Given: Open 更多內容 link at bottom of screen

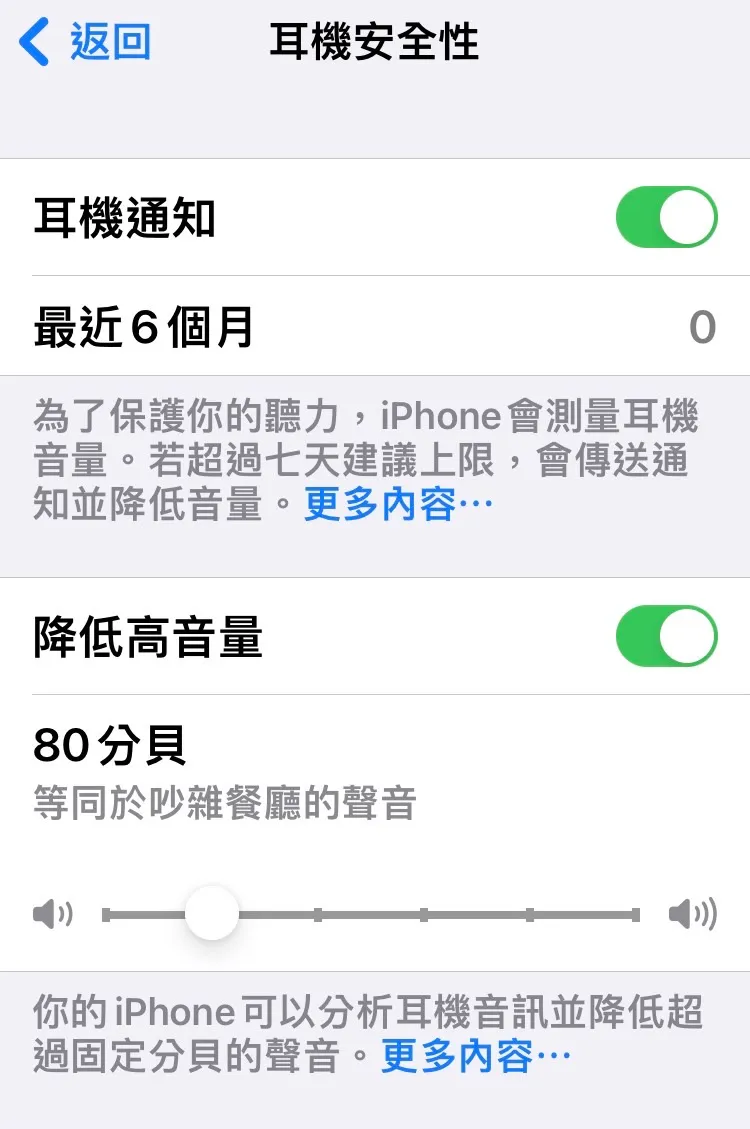Looking at the screenshot, I should (469, 1055).
